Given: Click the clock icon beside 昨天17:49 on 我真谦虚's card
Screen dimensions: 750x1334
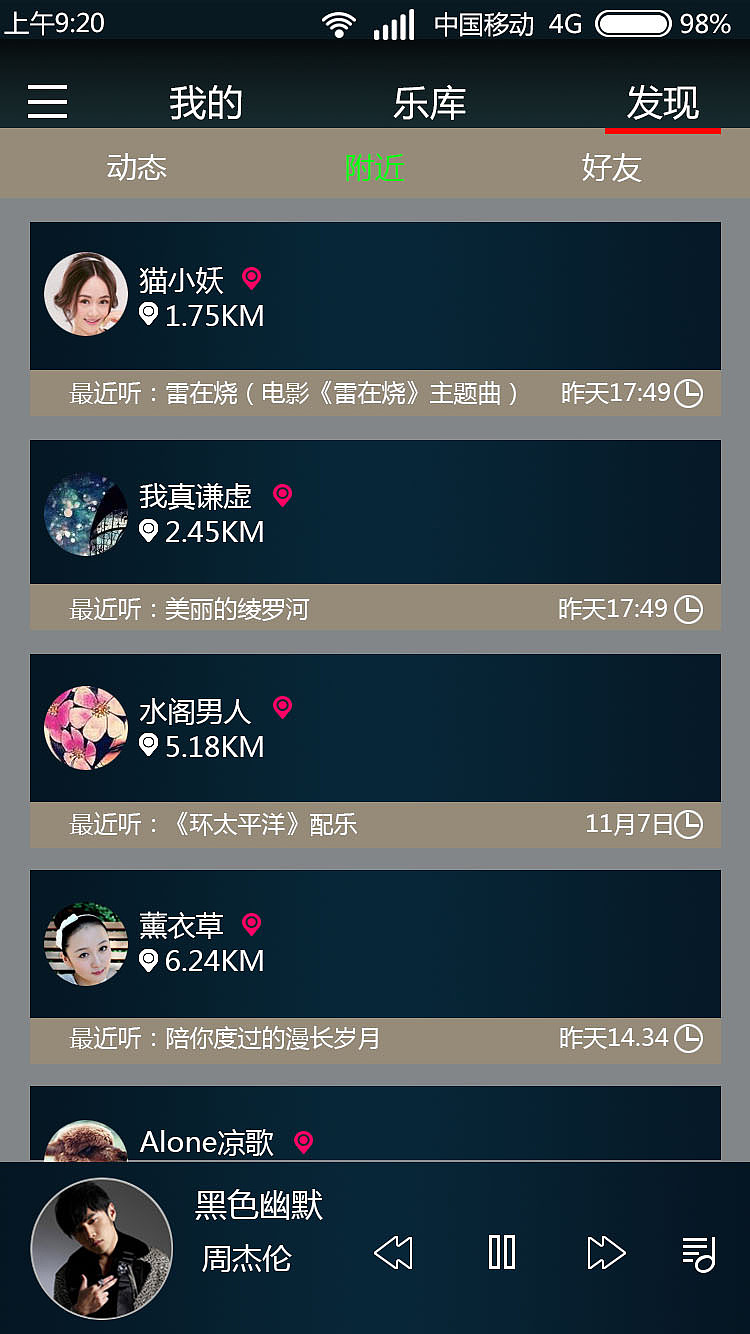Looking at the screenshot, I should (687, 608).
